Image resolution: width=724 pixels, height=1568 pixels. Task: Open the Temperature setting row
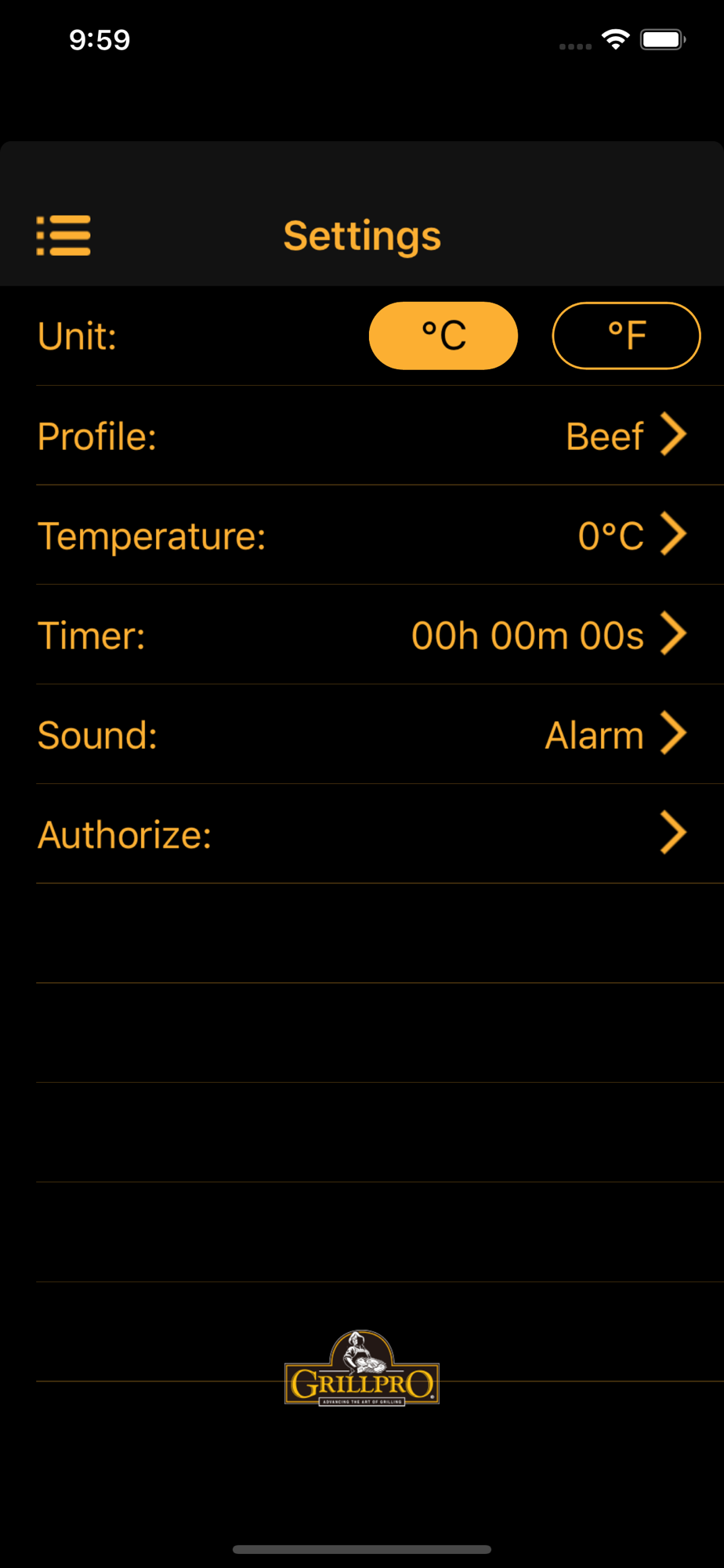pos(380,535)
